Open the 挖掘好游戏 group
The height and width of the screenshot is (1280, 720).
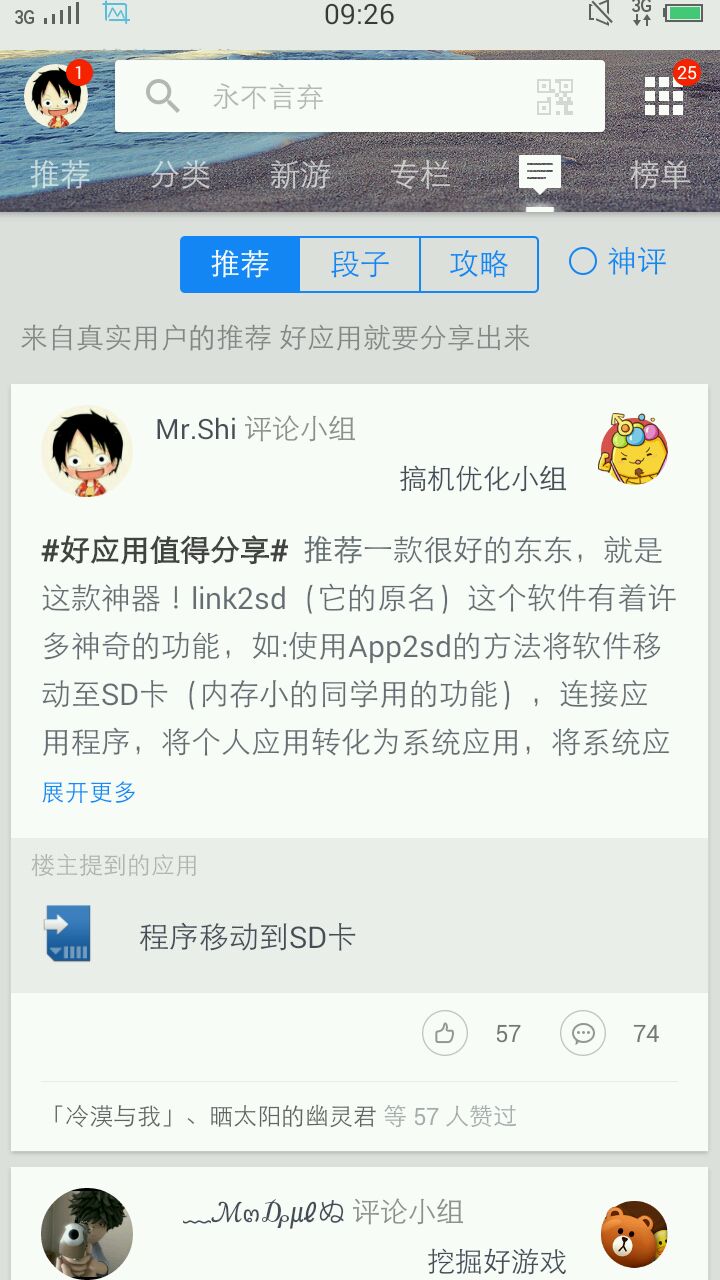point(497,1261)
